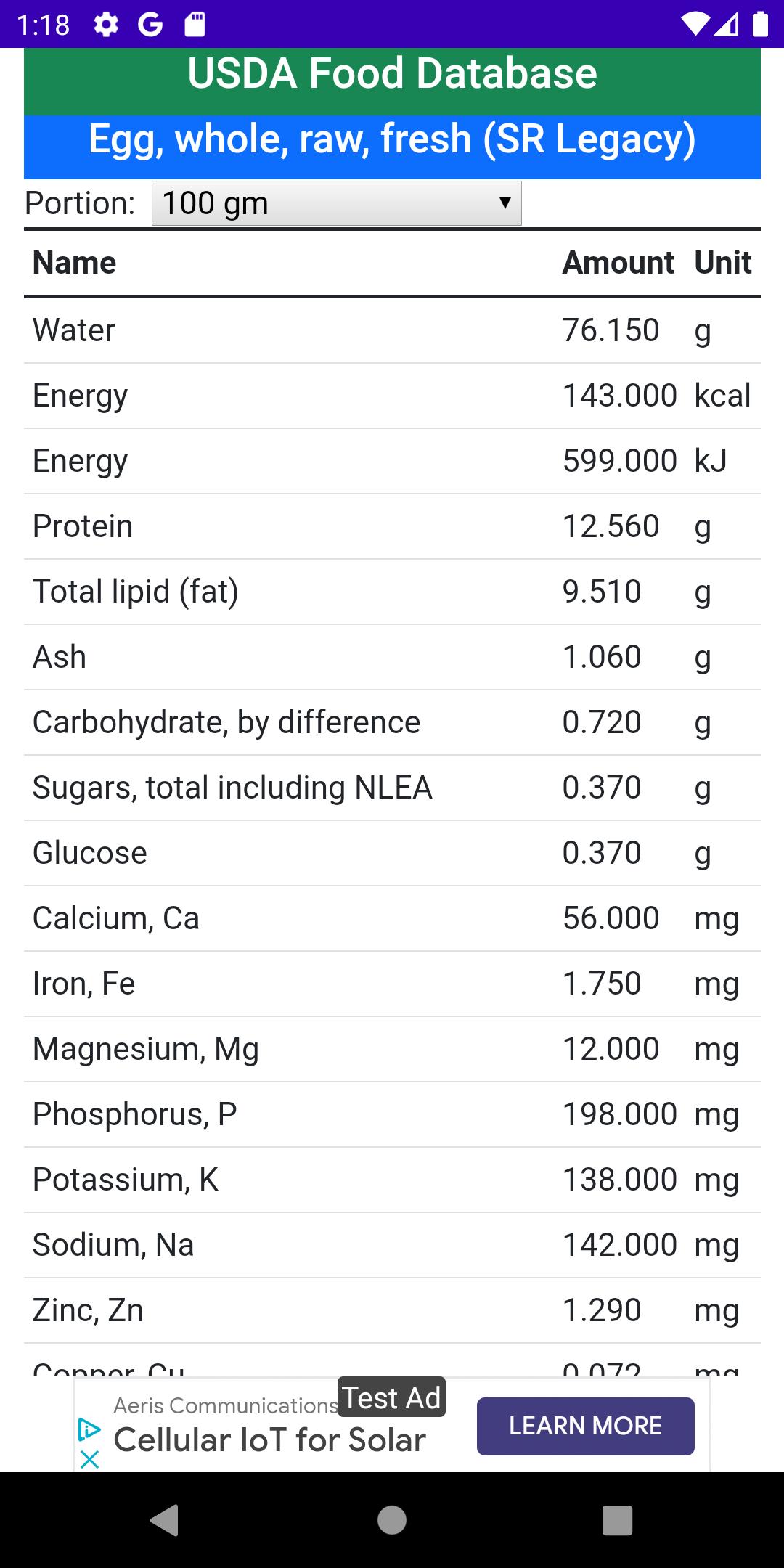Screen dimensions: 784x1568
Task: Tap the Test Ad label
Action: click(391, 1397)
